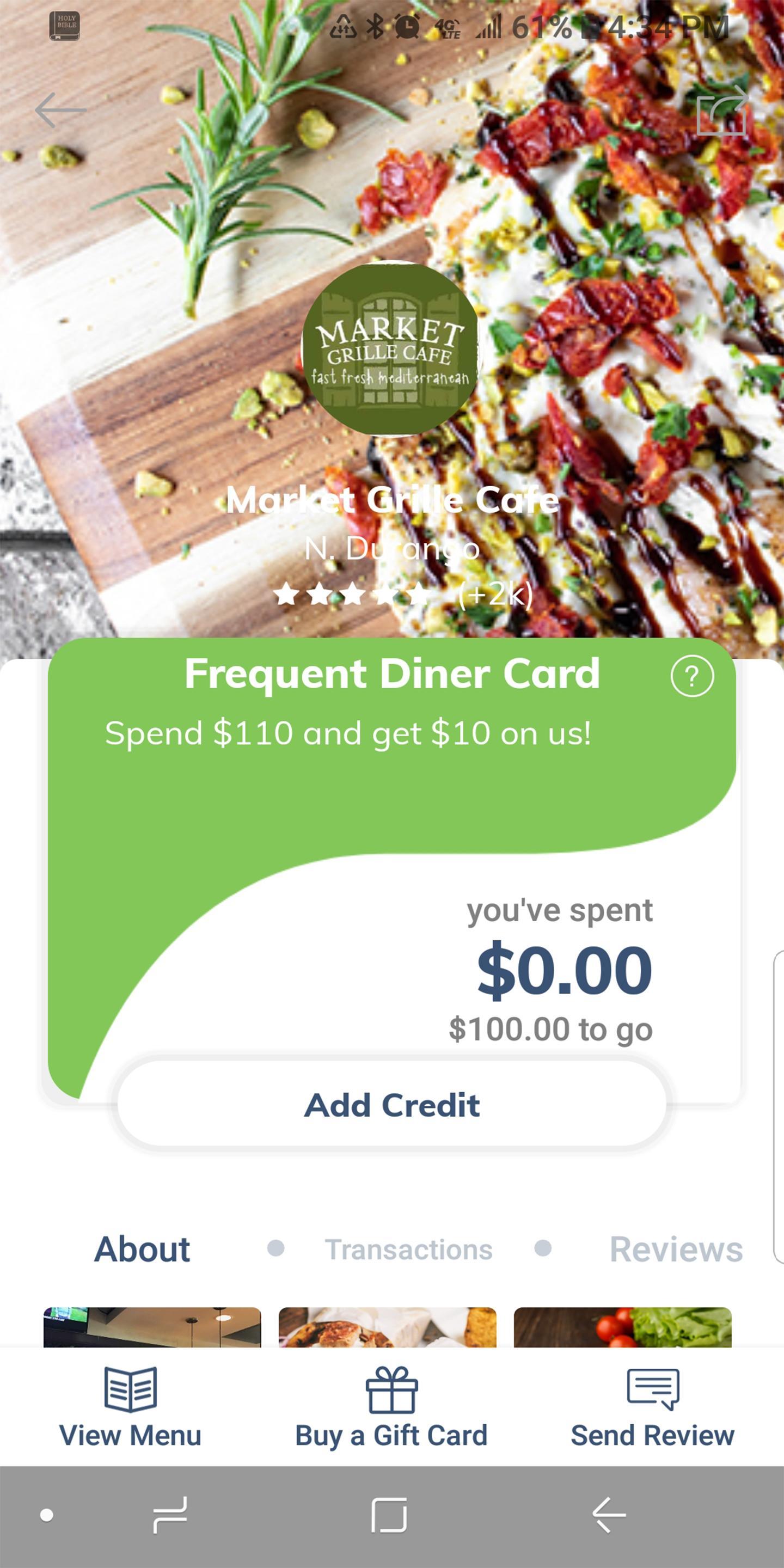Select the About tab

coord(142,1249)
